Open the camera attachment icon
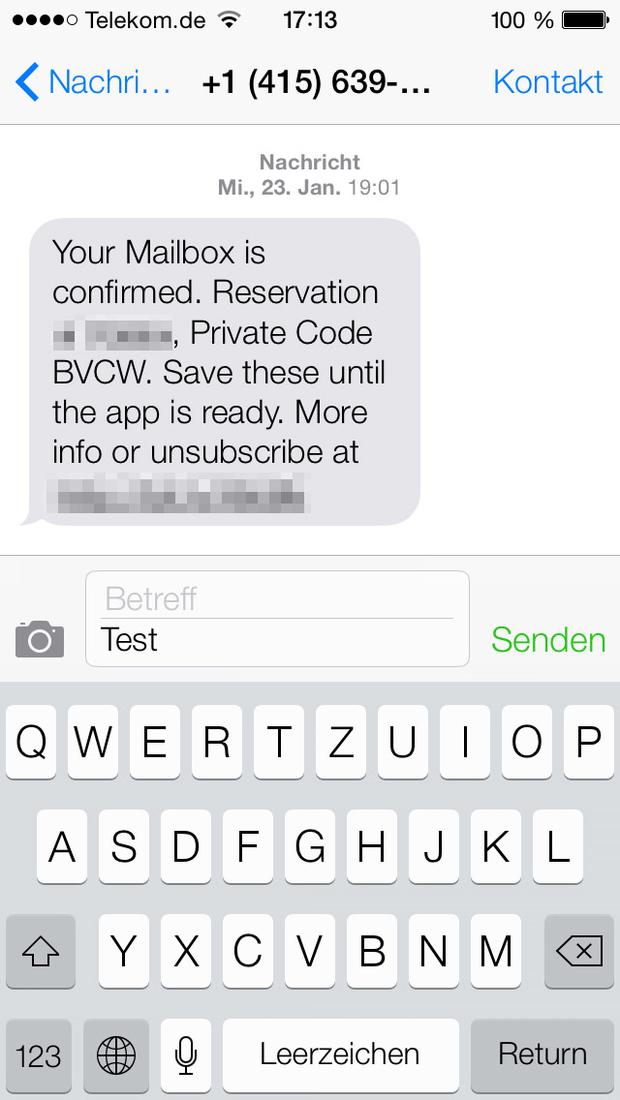 pos(40,638)
